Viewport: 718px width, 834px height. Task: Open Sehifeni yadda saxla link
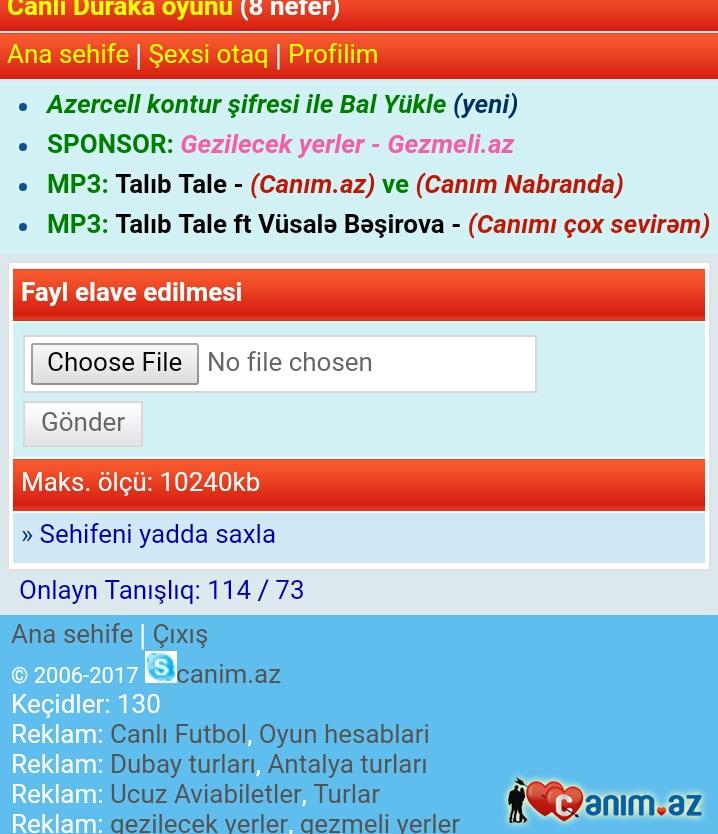coord(157,534)
